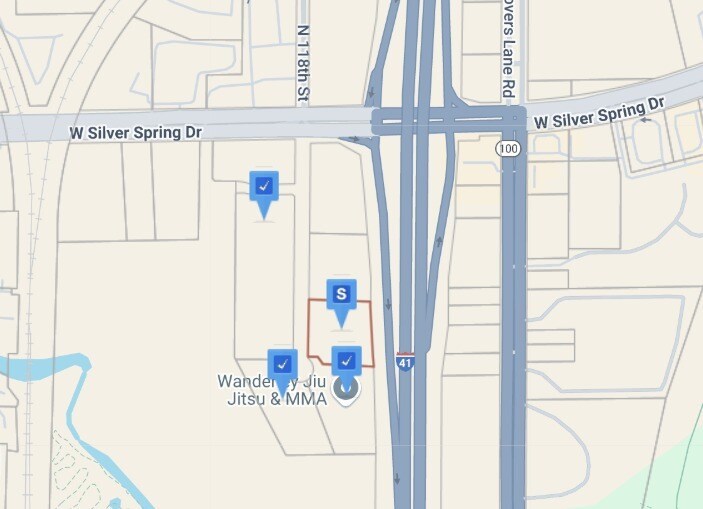Select the checkmark pin above the Wanderley label
703x509 pixels.
pos(282,364)
